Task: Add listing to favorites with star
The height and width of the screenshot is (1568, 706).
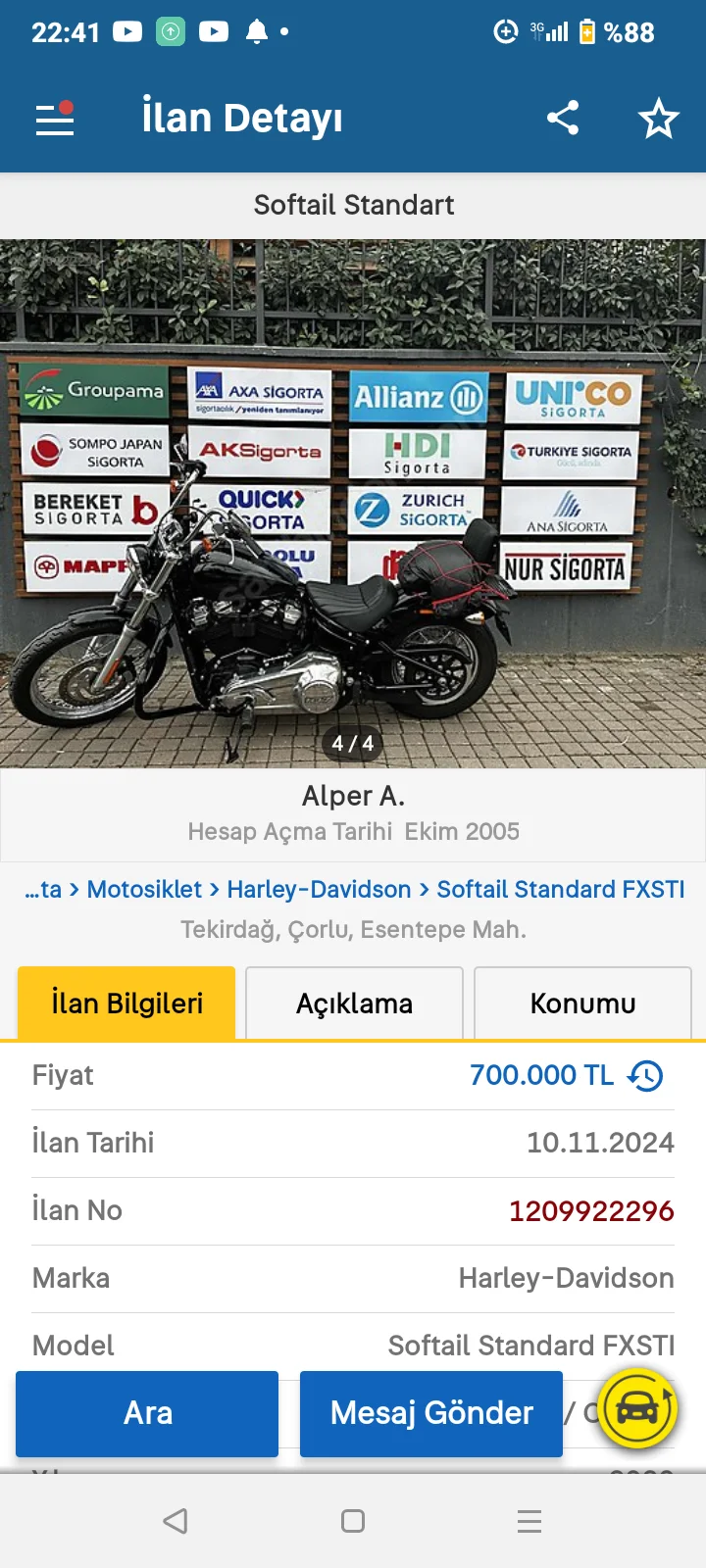Action: pos(658,119)
